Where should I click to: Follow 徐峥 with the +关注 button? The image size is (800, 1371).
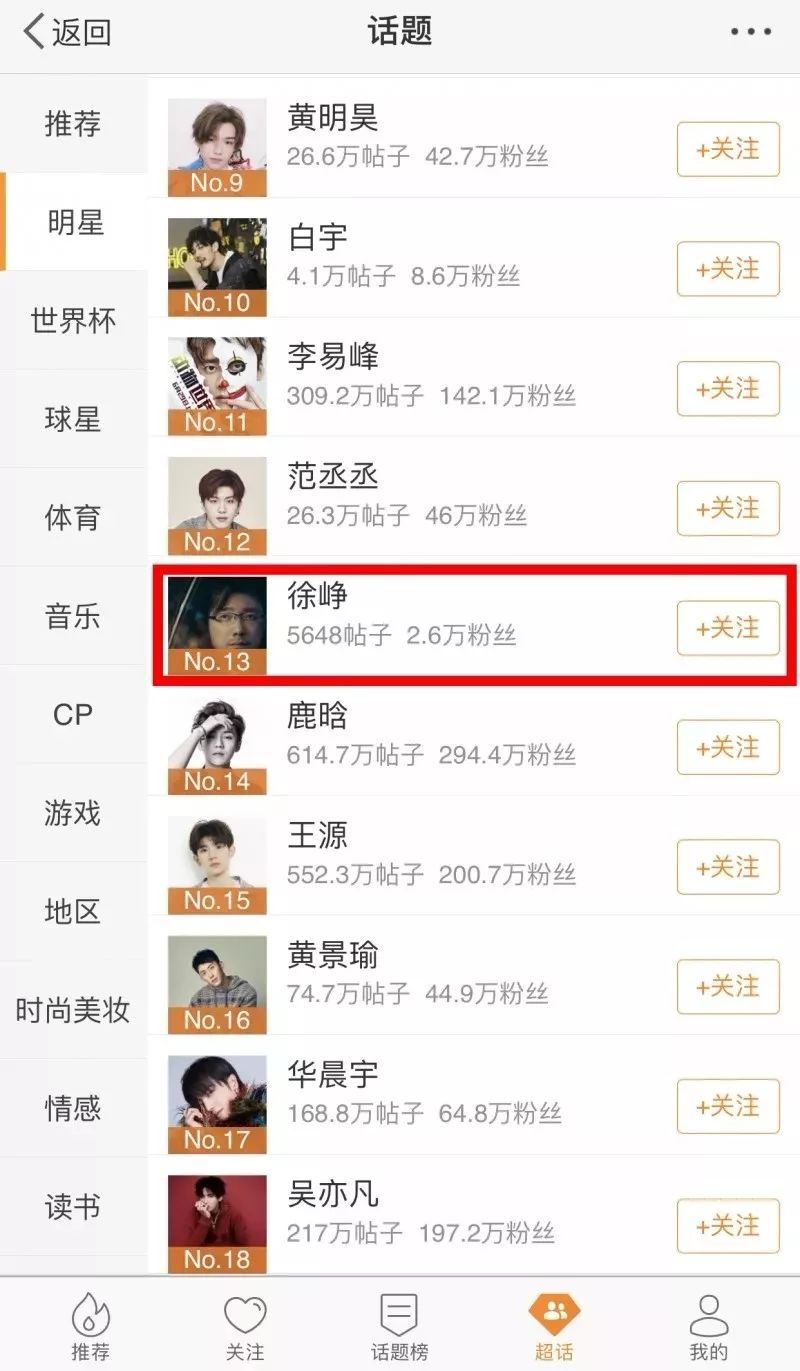(x=728, y=628)
